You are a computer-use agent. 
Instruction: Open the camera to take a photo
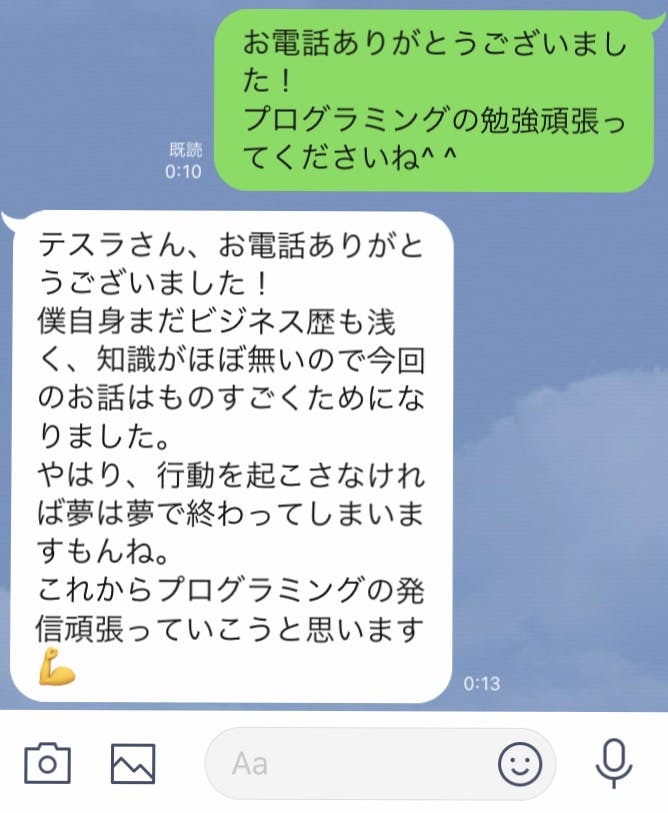coord(46,765)
